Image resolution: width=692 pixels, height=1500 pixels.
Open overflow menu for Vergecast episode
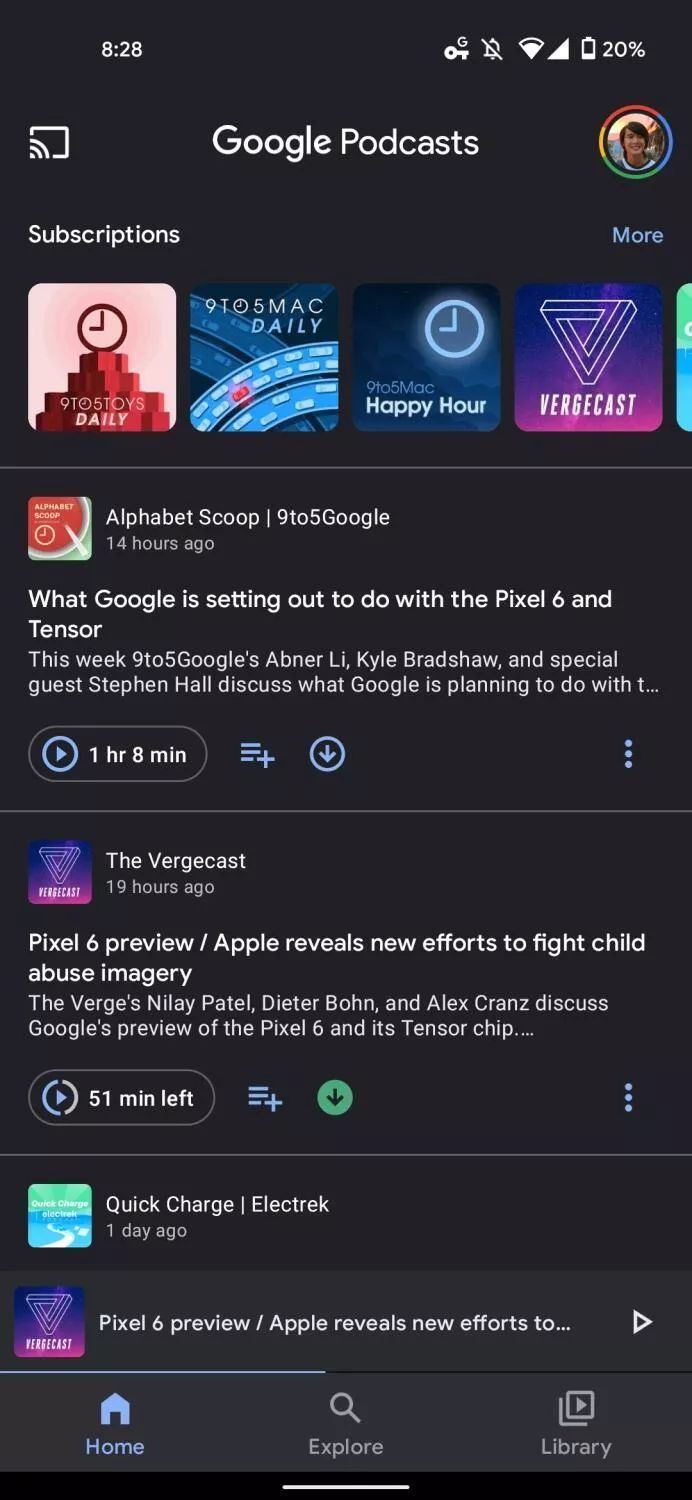pyautogui.click(x=628, y=1098)
